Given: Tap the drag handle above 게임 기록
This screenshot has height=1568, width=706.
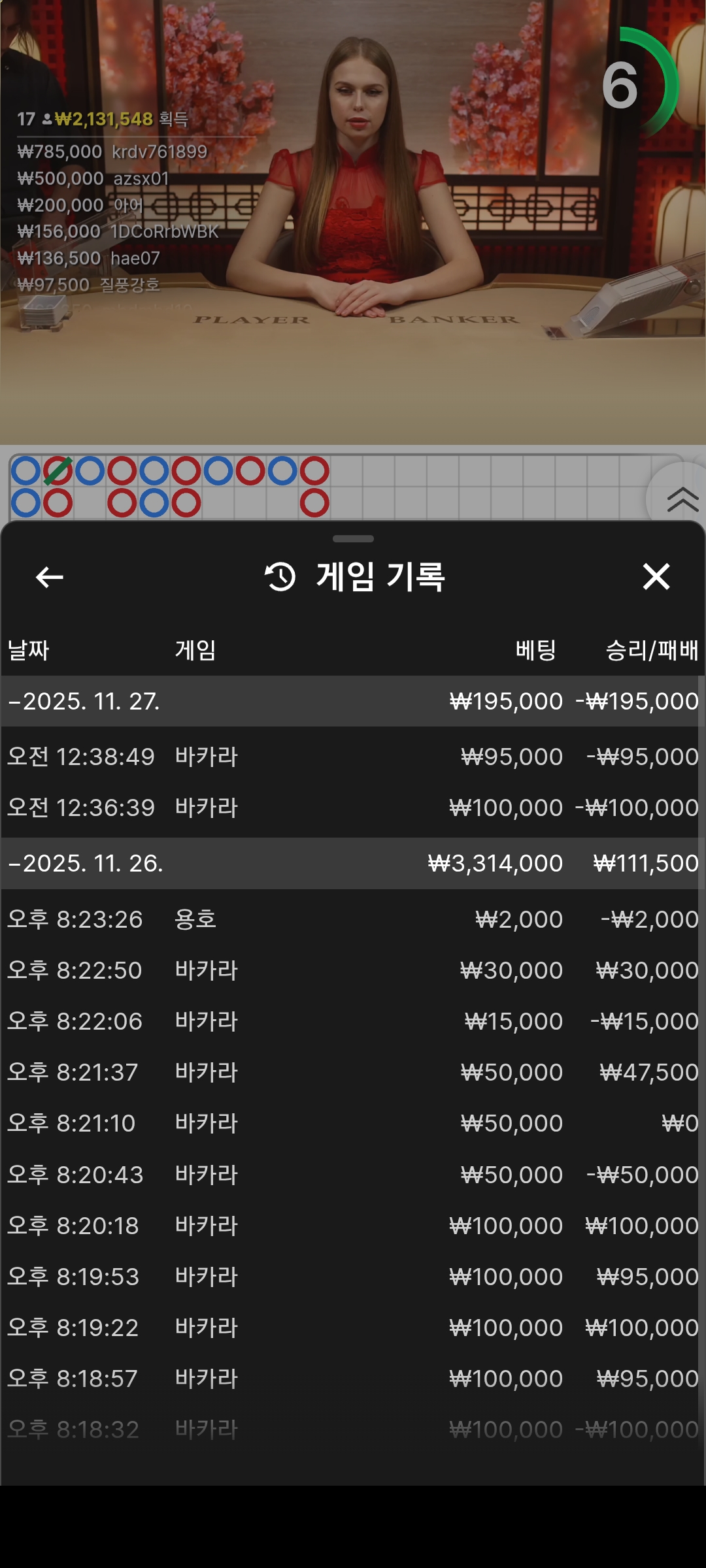Looking at the screenshot, I should 353,539.
